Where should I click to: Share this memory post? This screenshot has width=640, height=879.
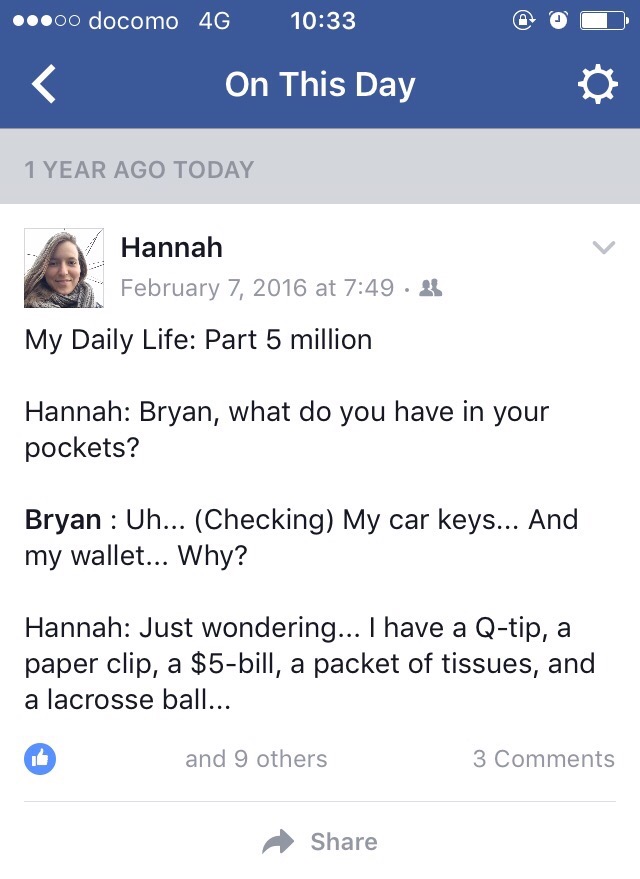point(320,842)
